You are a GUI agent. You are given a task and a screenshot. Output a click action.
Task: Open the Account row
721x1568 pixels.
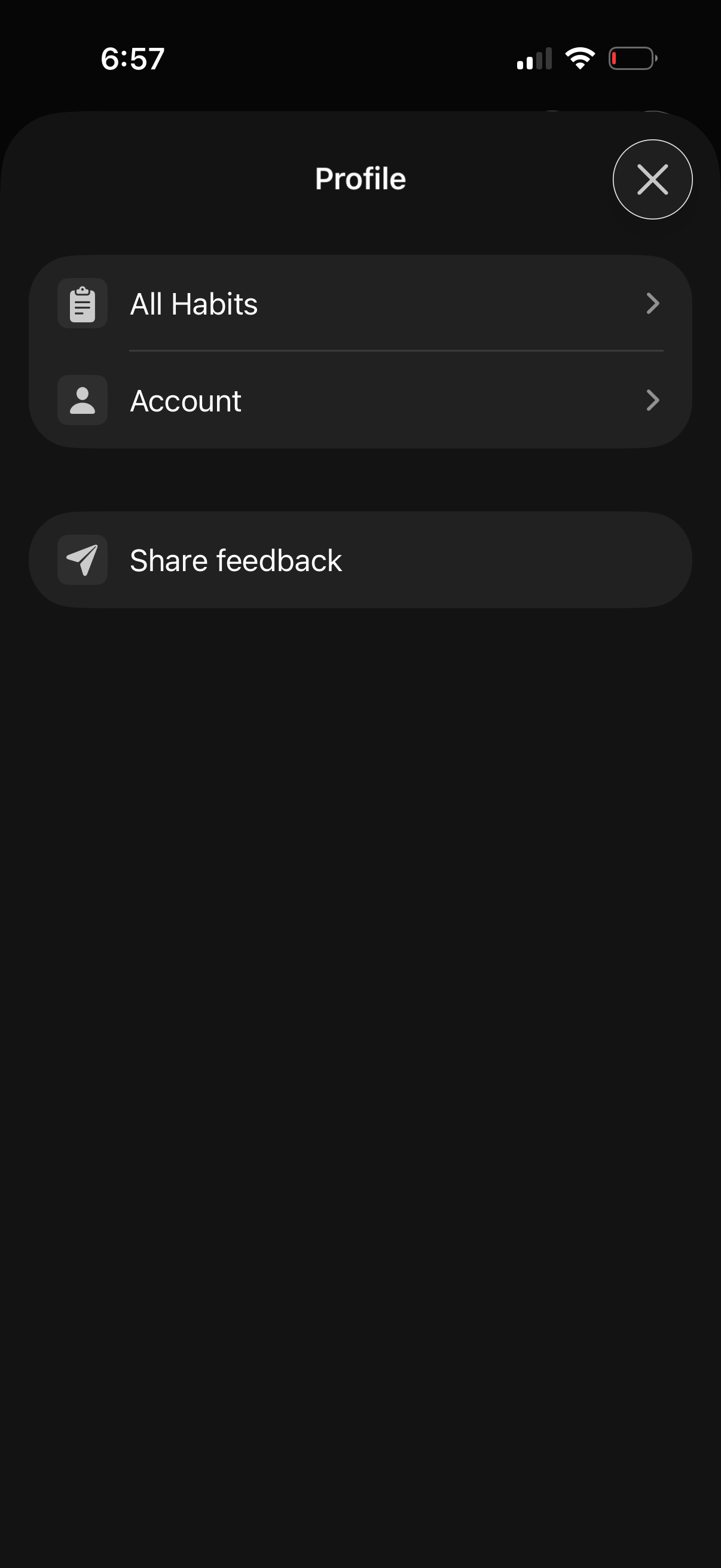[x=360, y=401]
